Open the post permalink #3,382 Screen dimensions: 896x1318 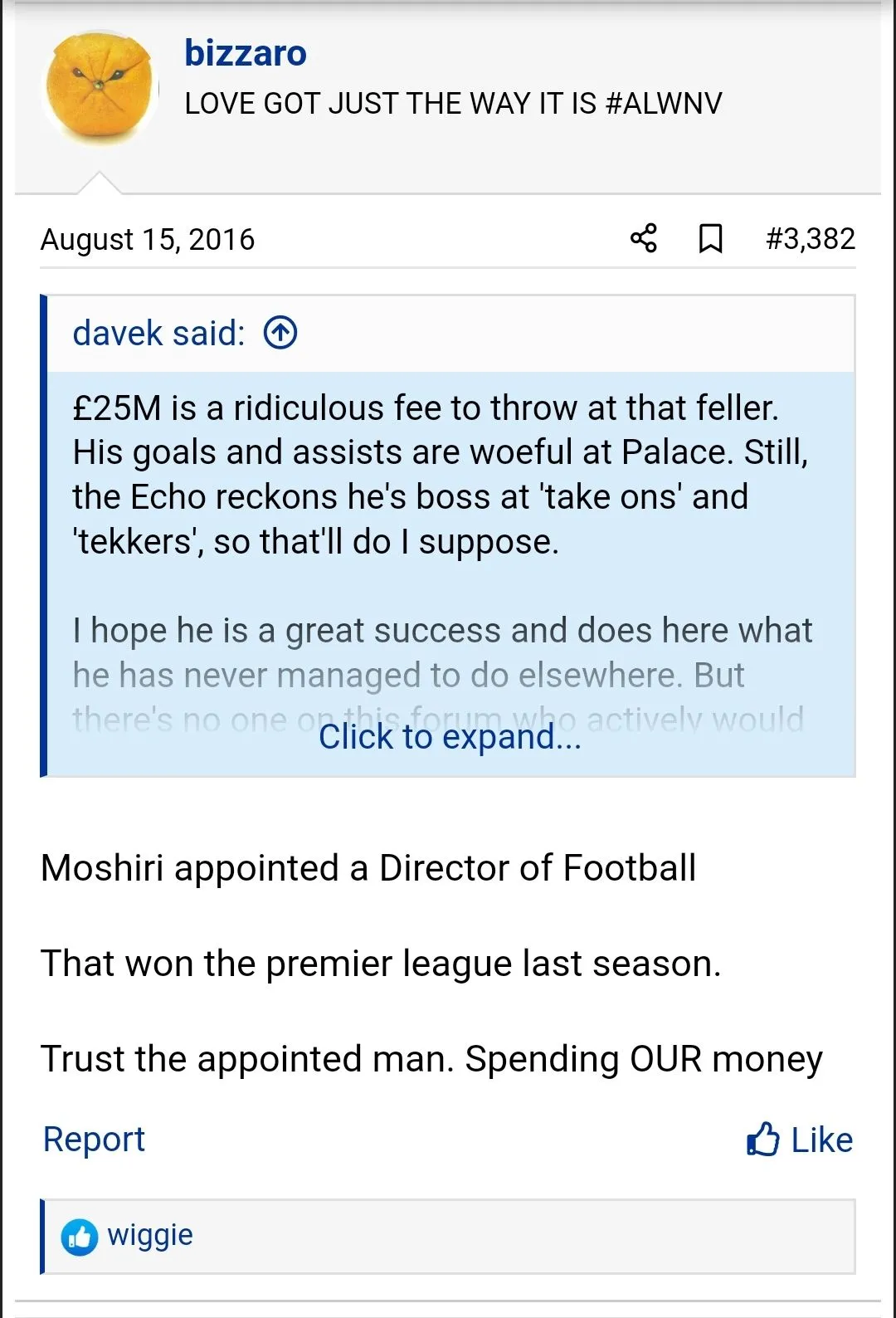[811, 239]
